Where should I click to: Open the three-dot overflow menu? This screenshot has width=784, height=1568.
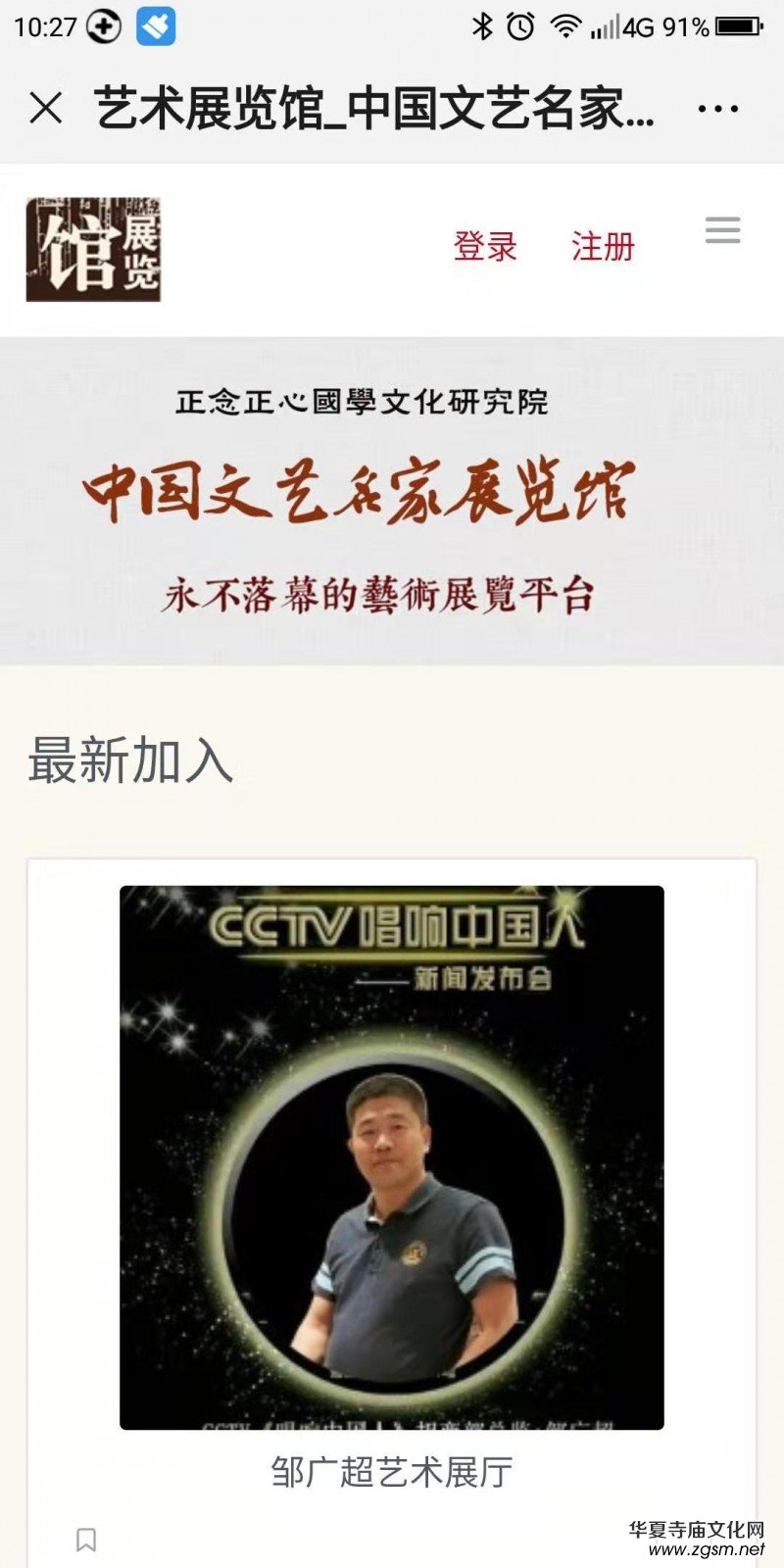(x=717, y=109)
